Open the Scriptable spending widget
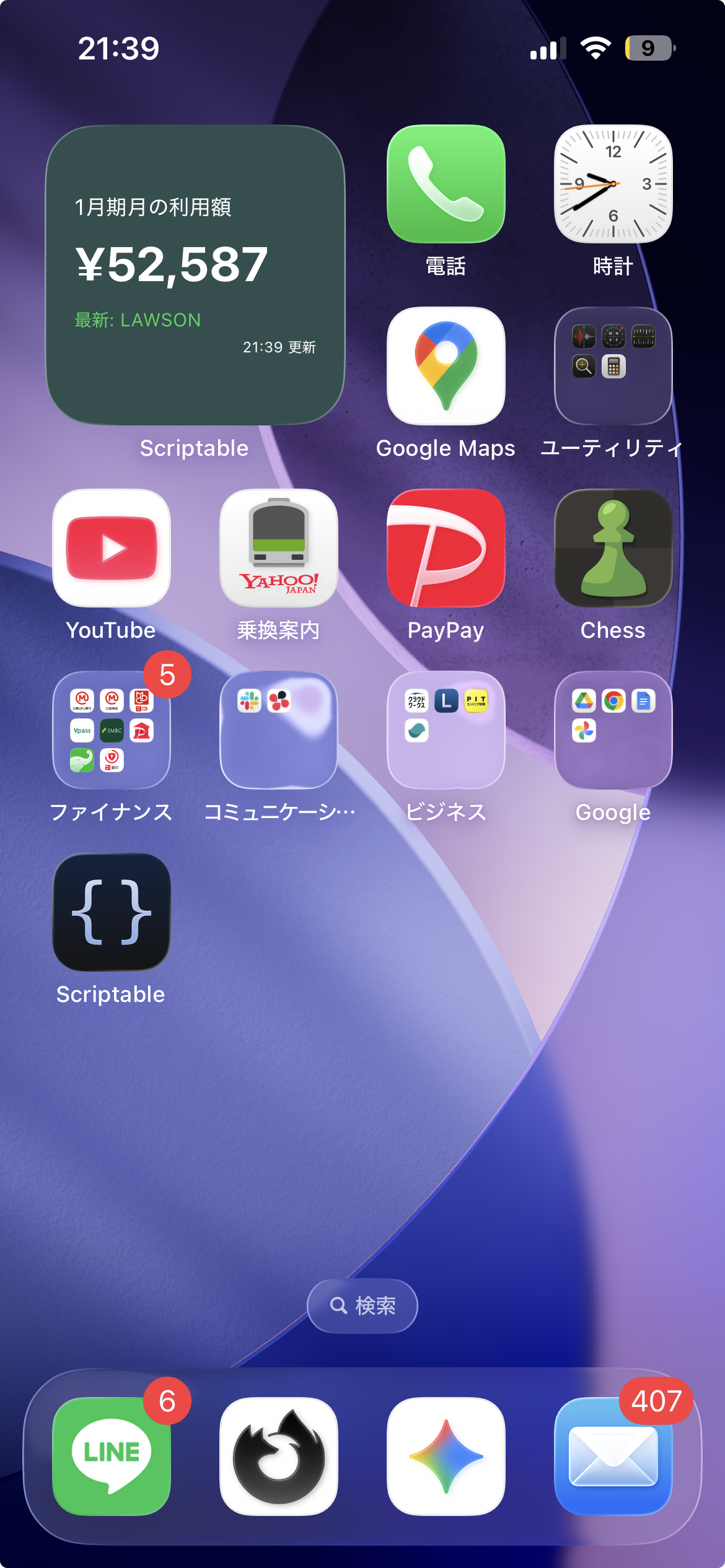Screen dimensions: 725x1568 [195, 275]
